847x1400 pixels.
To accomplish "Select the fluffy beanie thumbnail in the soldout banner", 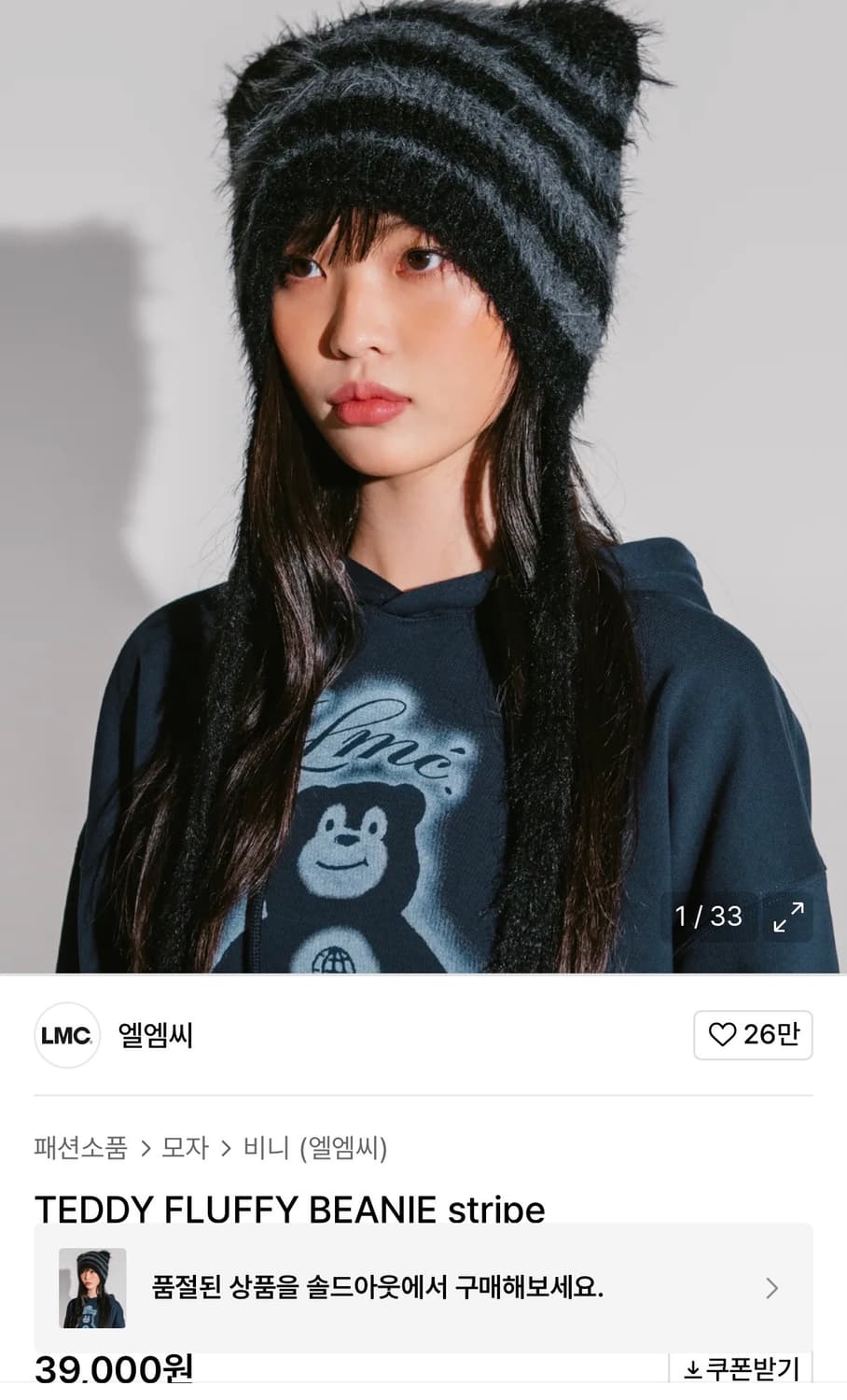I will click(89, 1289).
